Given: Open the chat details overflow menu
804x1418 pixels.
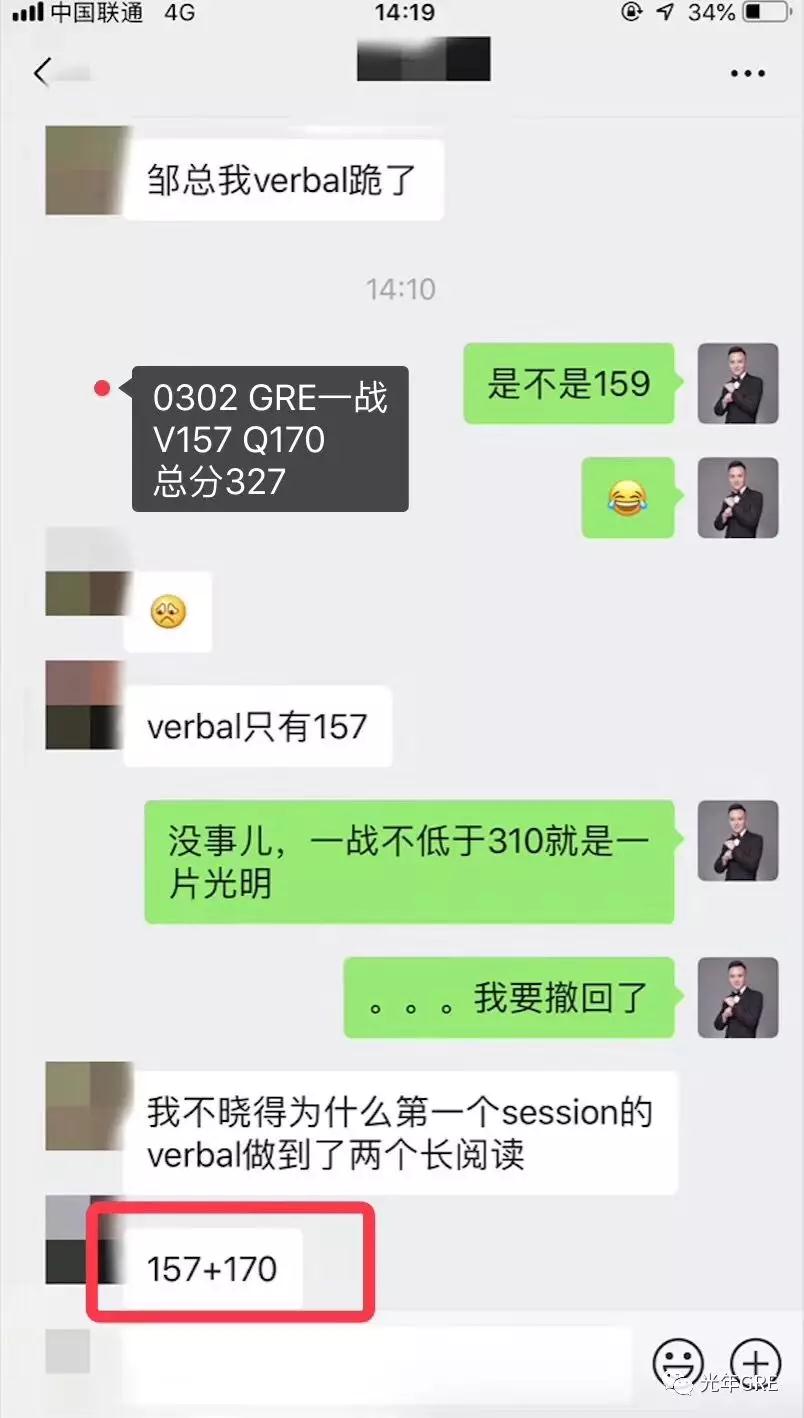Looking at the screenshot, I should point(746,73).
